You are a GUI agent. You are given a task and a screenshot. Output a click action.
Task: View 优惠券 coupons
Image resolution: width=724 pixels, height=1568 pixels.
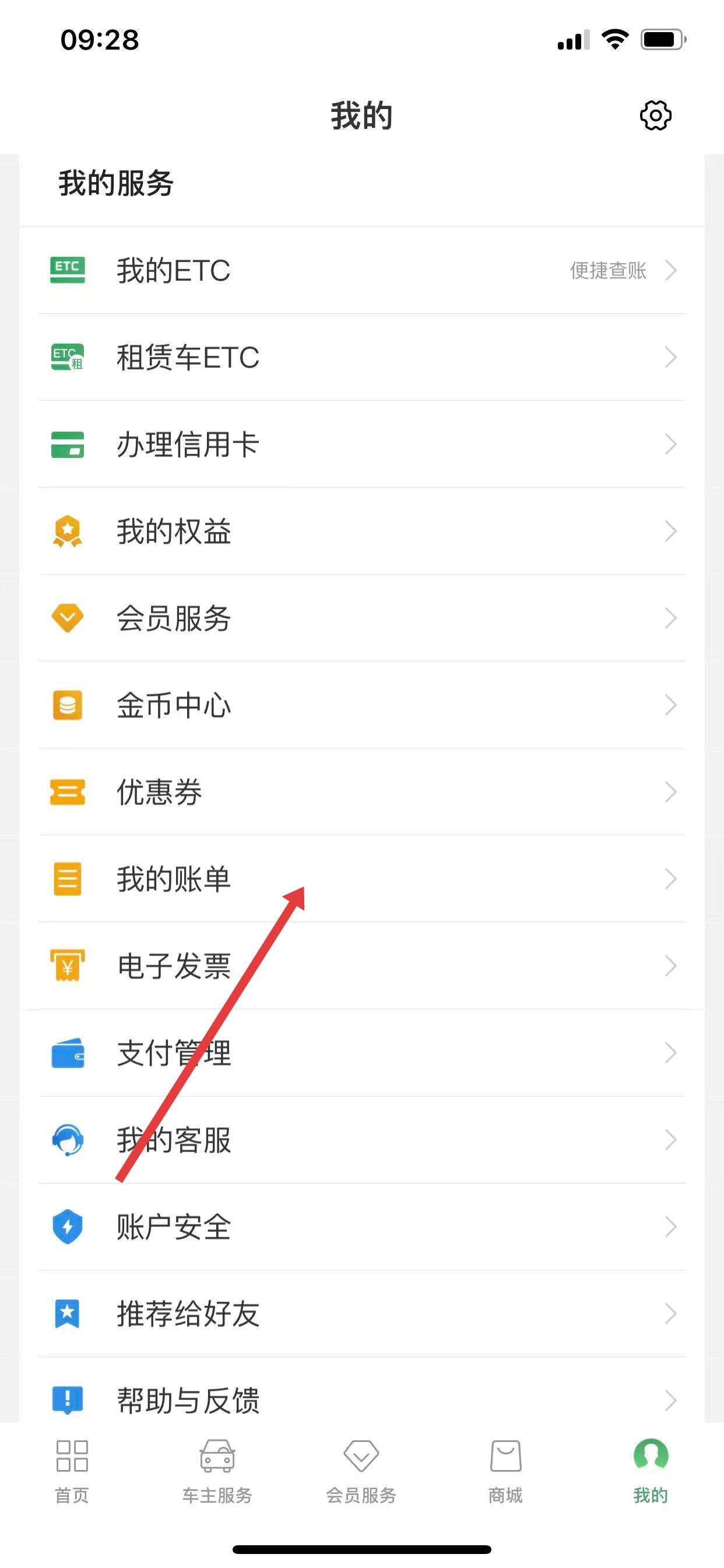[x=361, y=793]
